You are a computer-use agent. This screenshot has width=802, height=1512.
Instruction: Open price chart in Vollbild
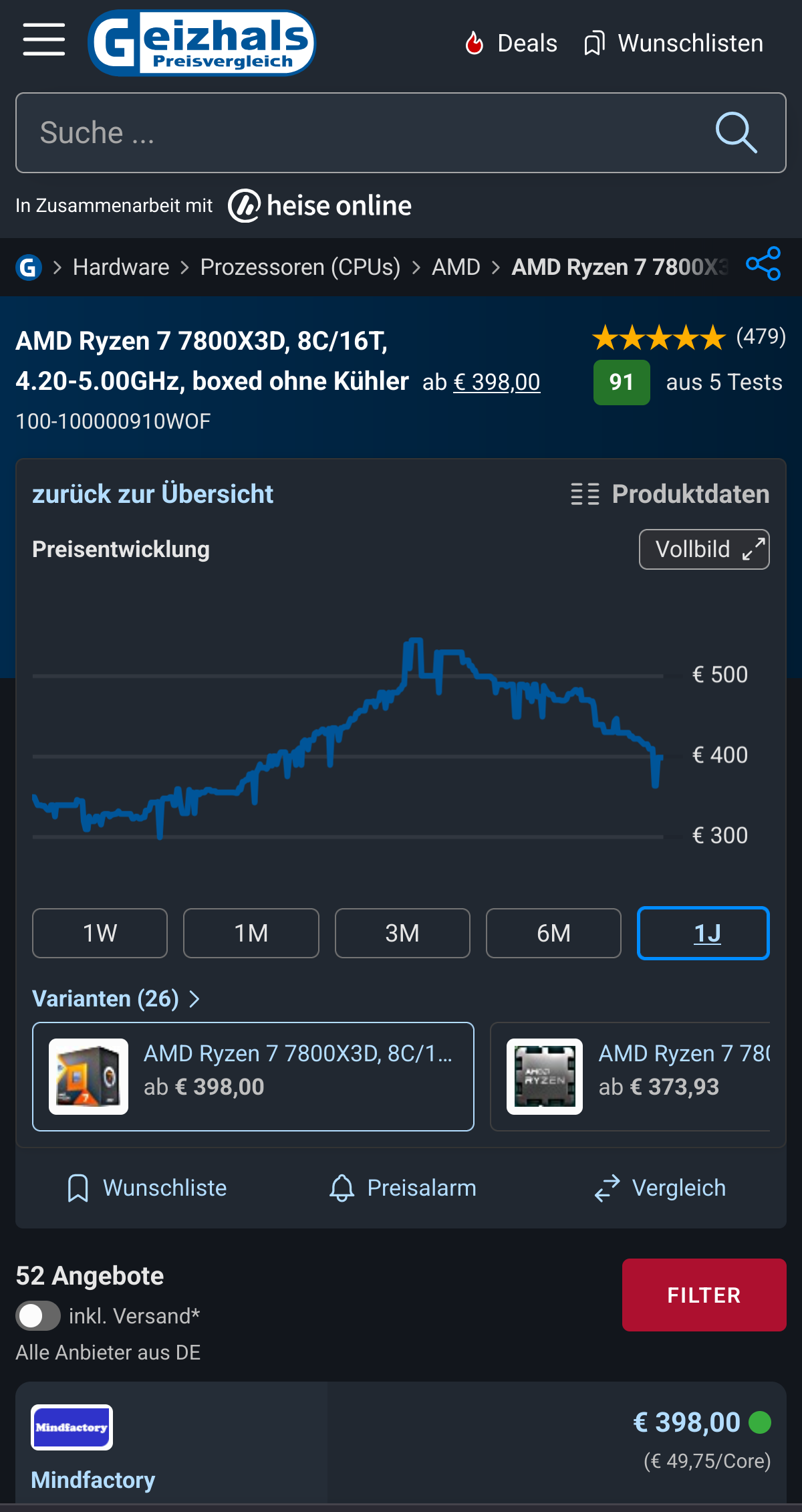[704, 550]
